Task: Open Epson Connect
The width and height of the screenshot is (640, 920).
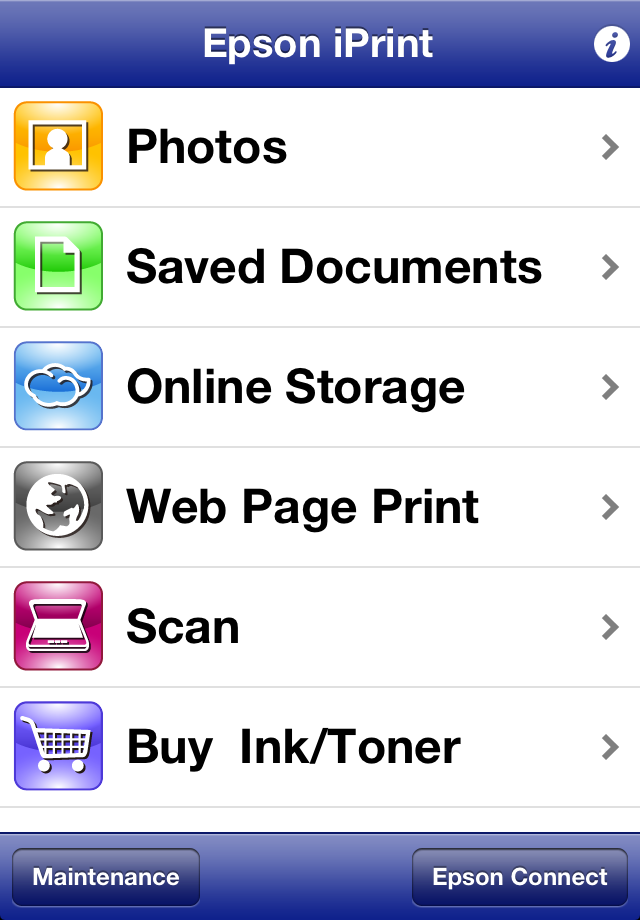Action: click(519, 877)
